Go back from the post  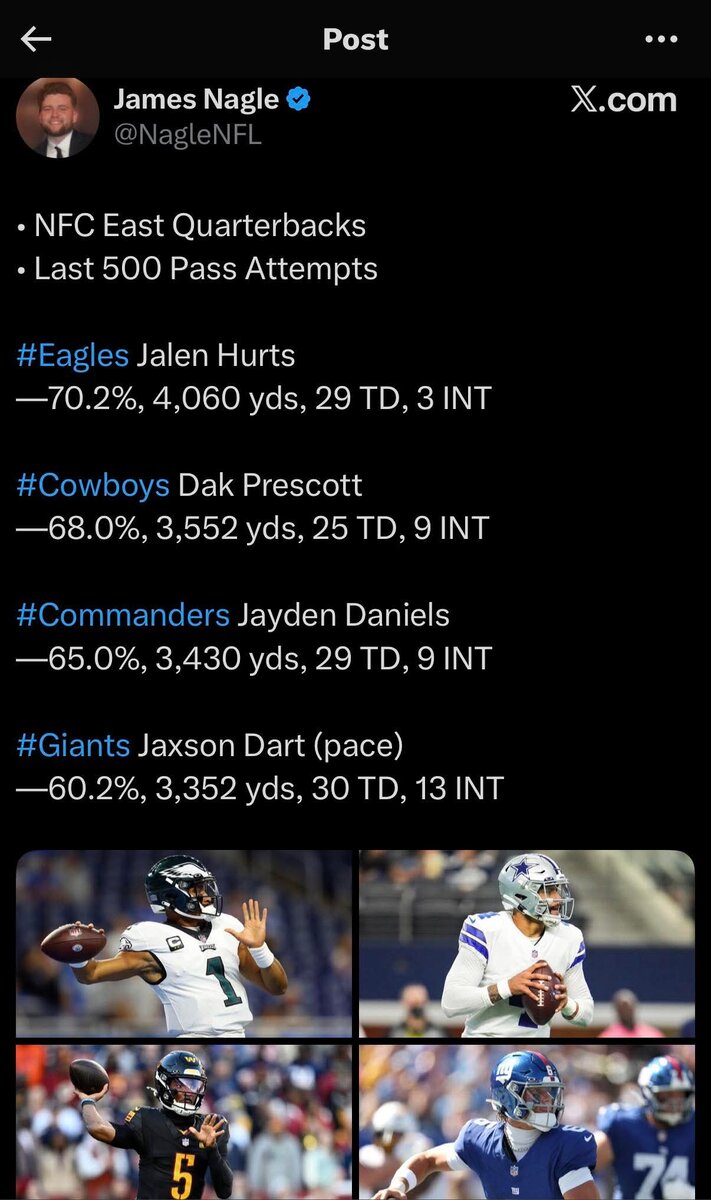click(x=36, y=39)
